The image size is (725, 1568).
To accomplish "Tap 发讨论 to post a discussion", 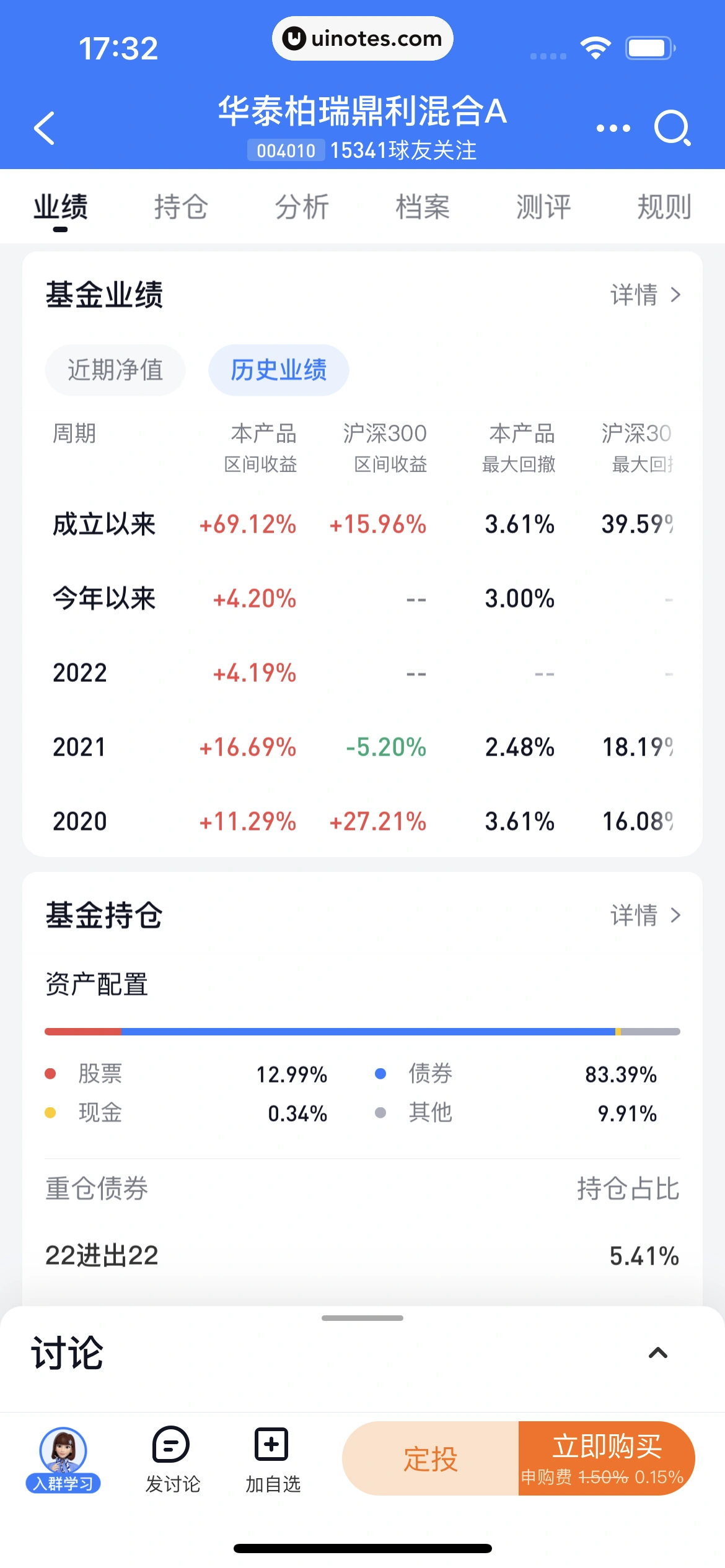I will click(172, 1460).
